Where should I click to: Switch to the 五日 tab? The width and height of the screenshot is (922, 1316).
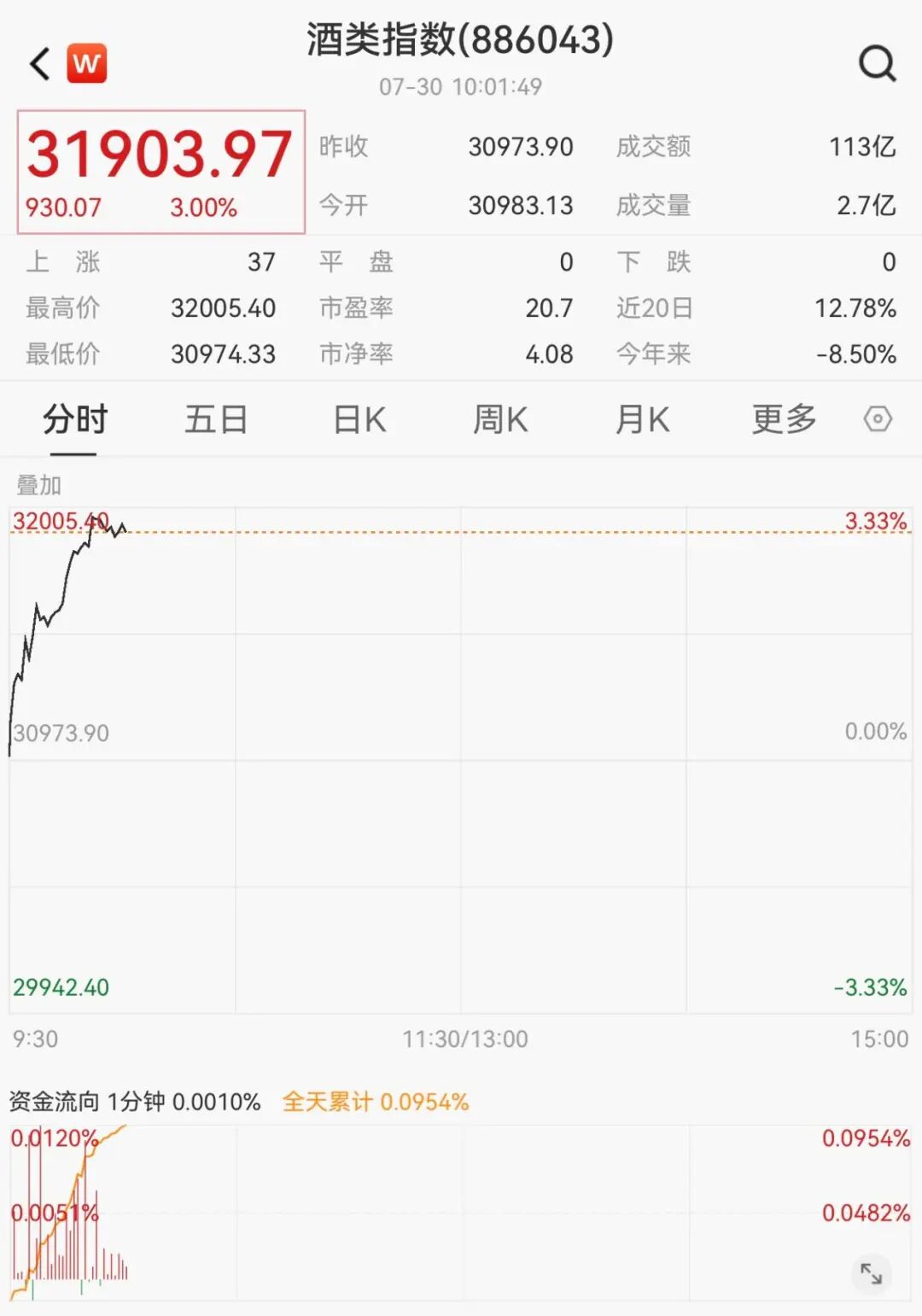[216, 419]
